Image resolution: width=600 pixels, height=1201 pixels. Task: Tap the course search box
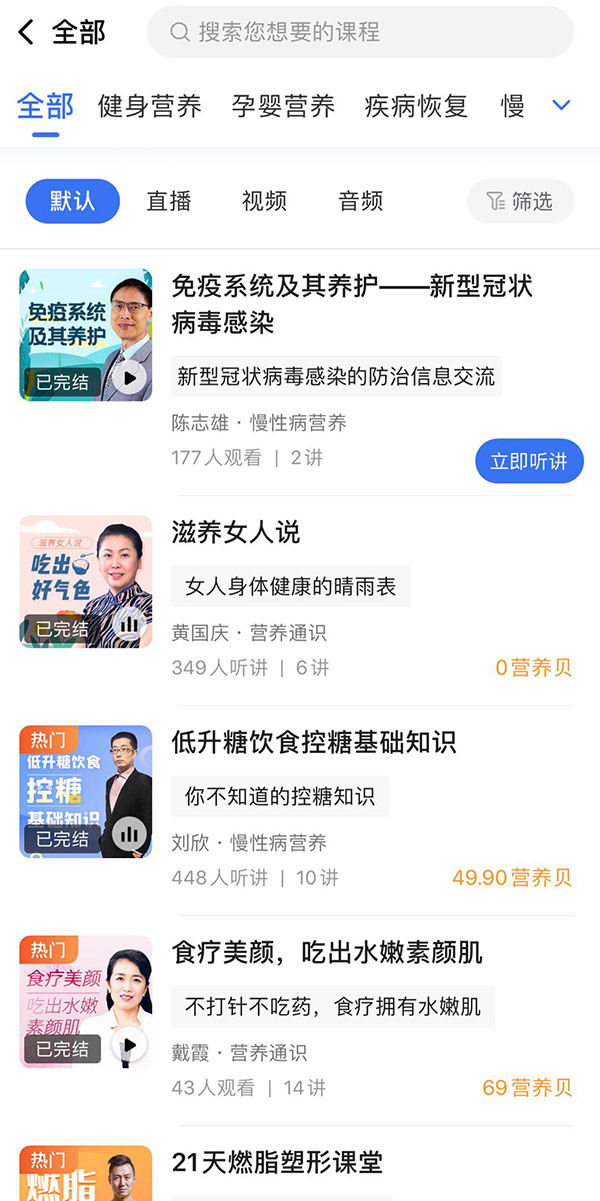360,32
